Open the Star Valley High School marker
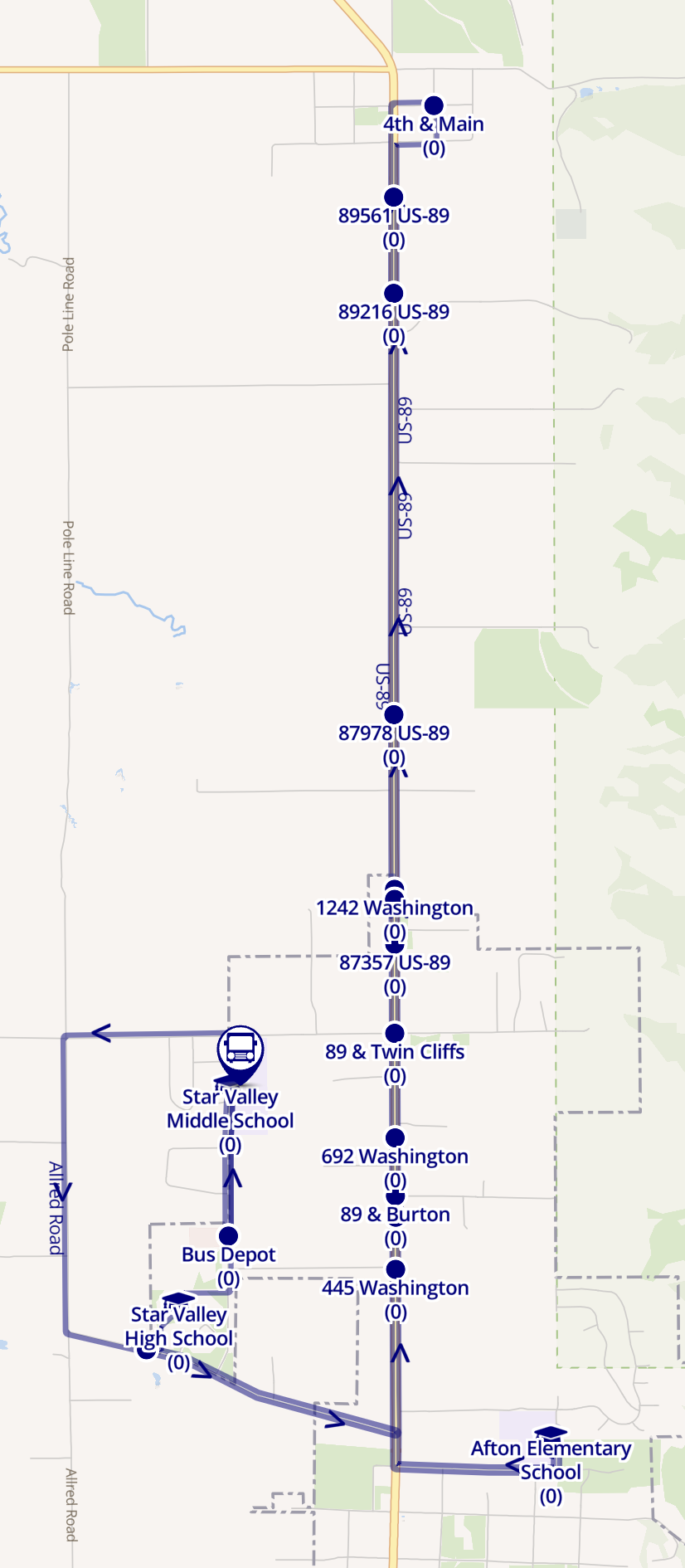This screenshot has width=685, height=1568. [178, 1298]
